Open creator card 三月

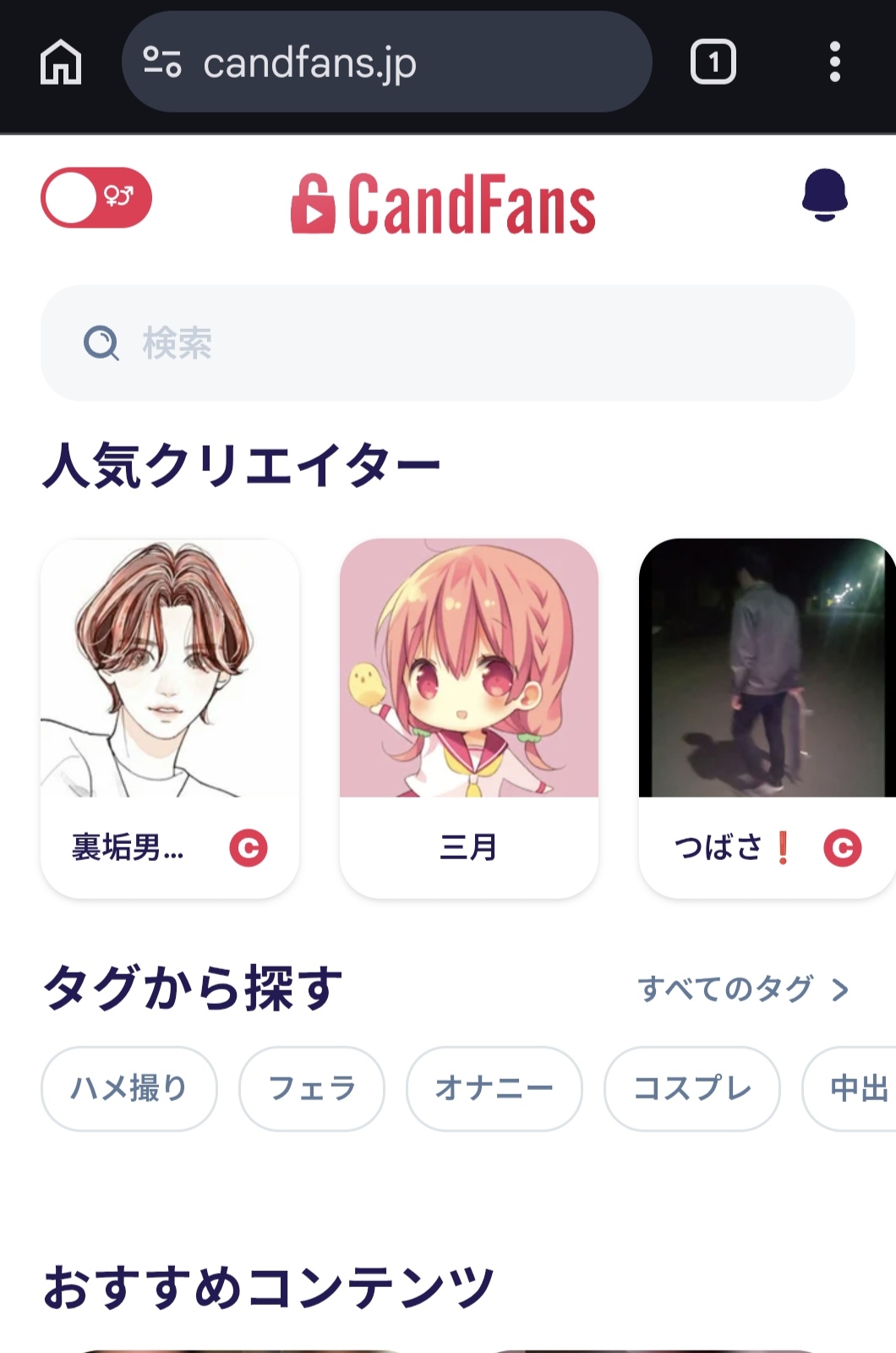coord(469,718)
